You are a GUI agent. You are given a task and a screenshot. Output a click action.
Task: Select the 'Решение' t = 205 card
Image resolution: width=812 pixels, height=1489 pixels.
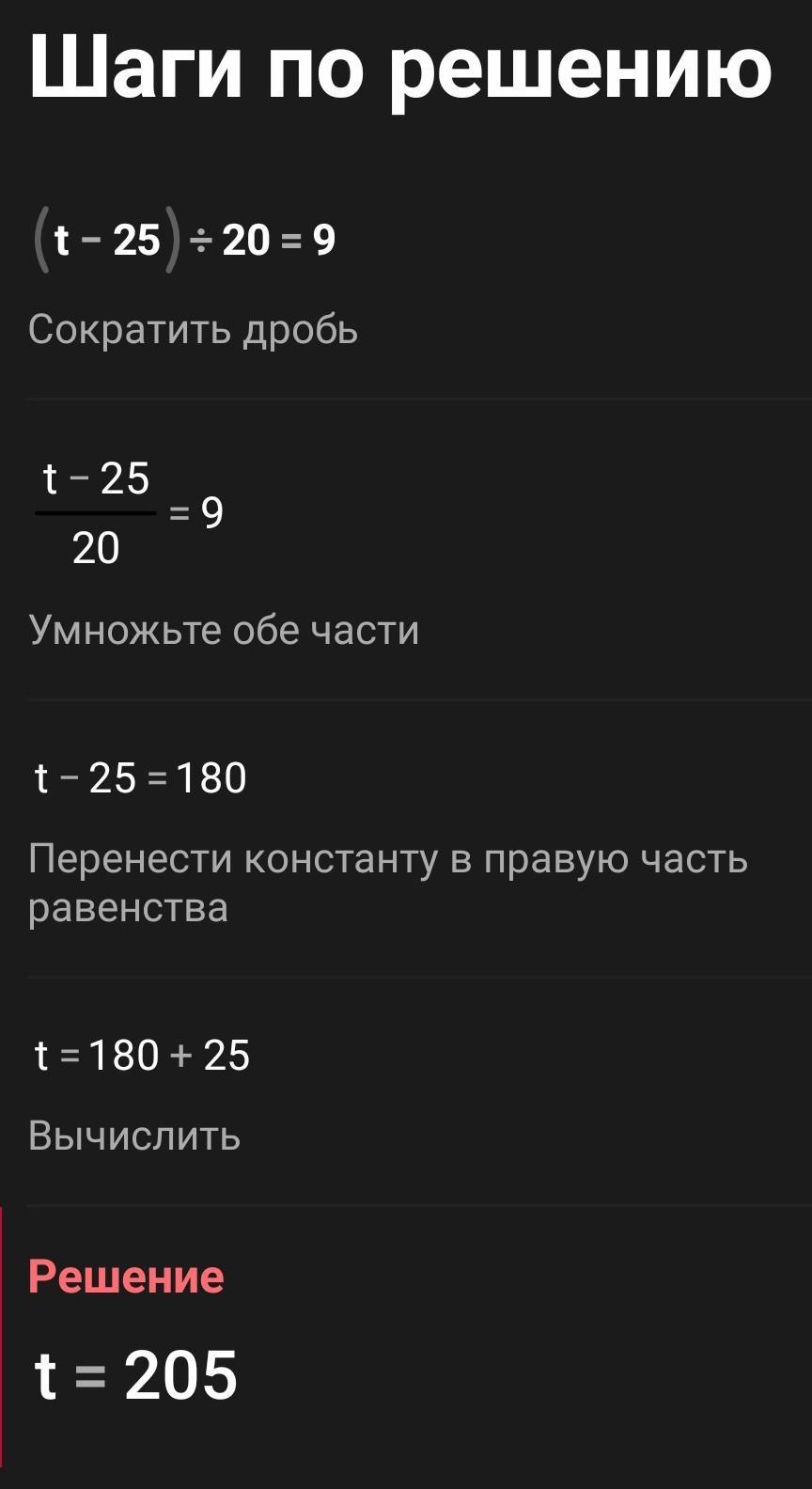tap(406, 1337)
